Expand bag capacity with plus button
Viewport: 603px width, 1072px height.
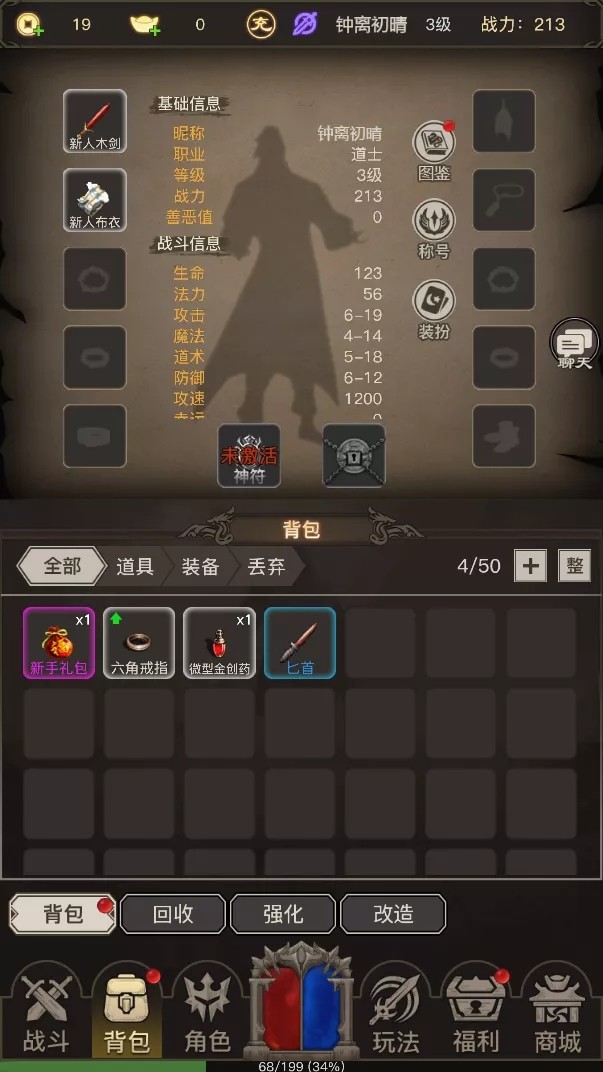pyautogui.click(x=530, y=566)
